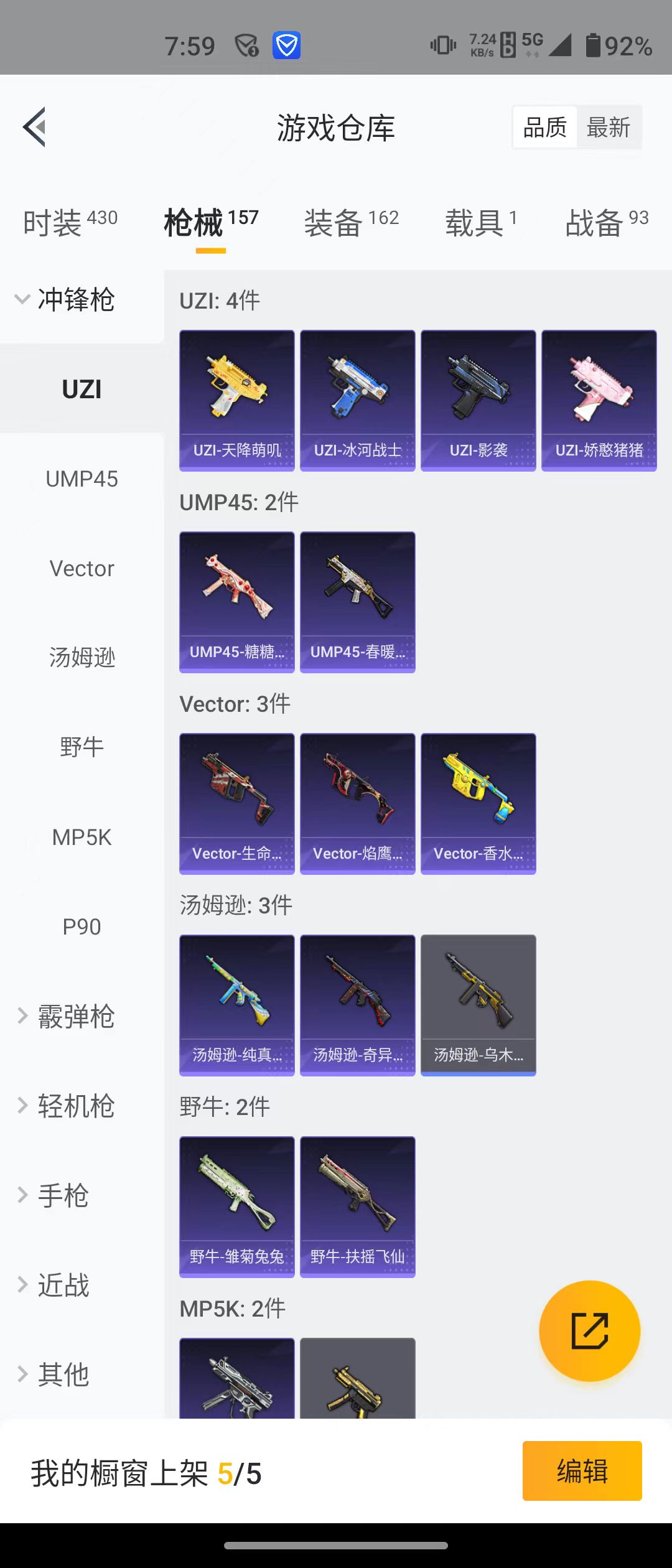
Task: Sort by 品质
Action: [545, 128]
